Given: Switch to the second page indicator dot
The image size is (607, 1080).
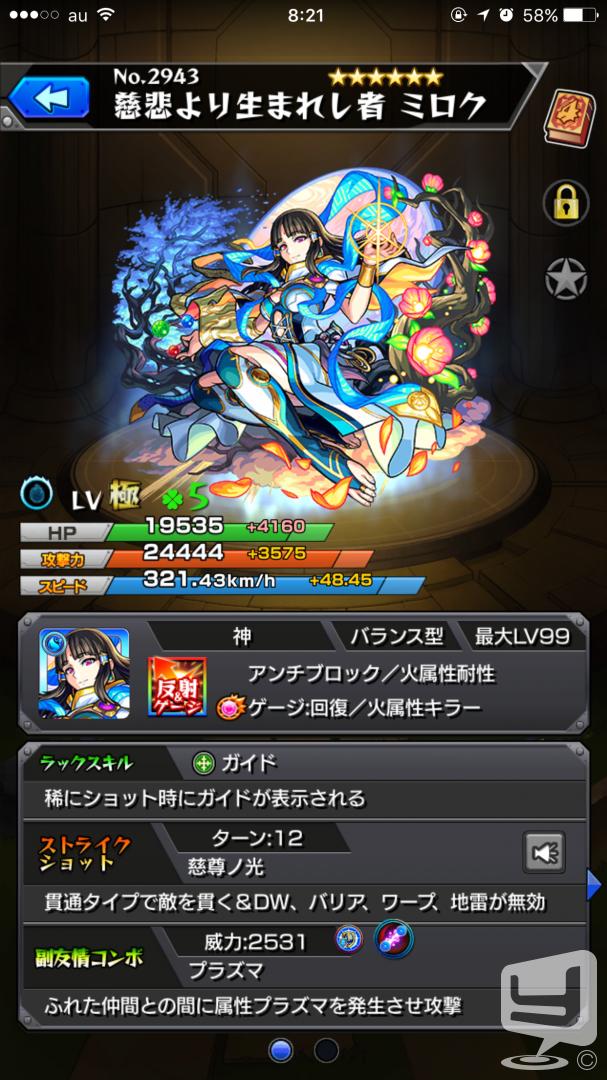Looking at the screenshot, I should 327,1050.
